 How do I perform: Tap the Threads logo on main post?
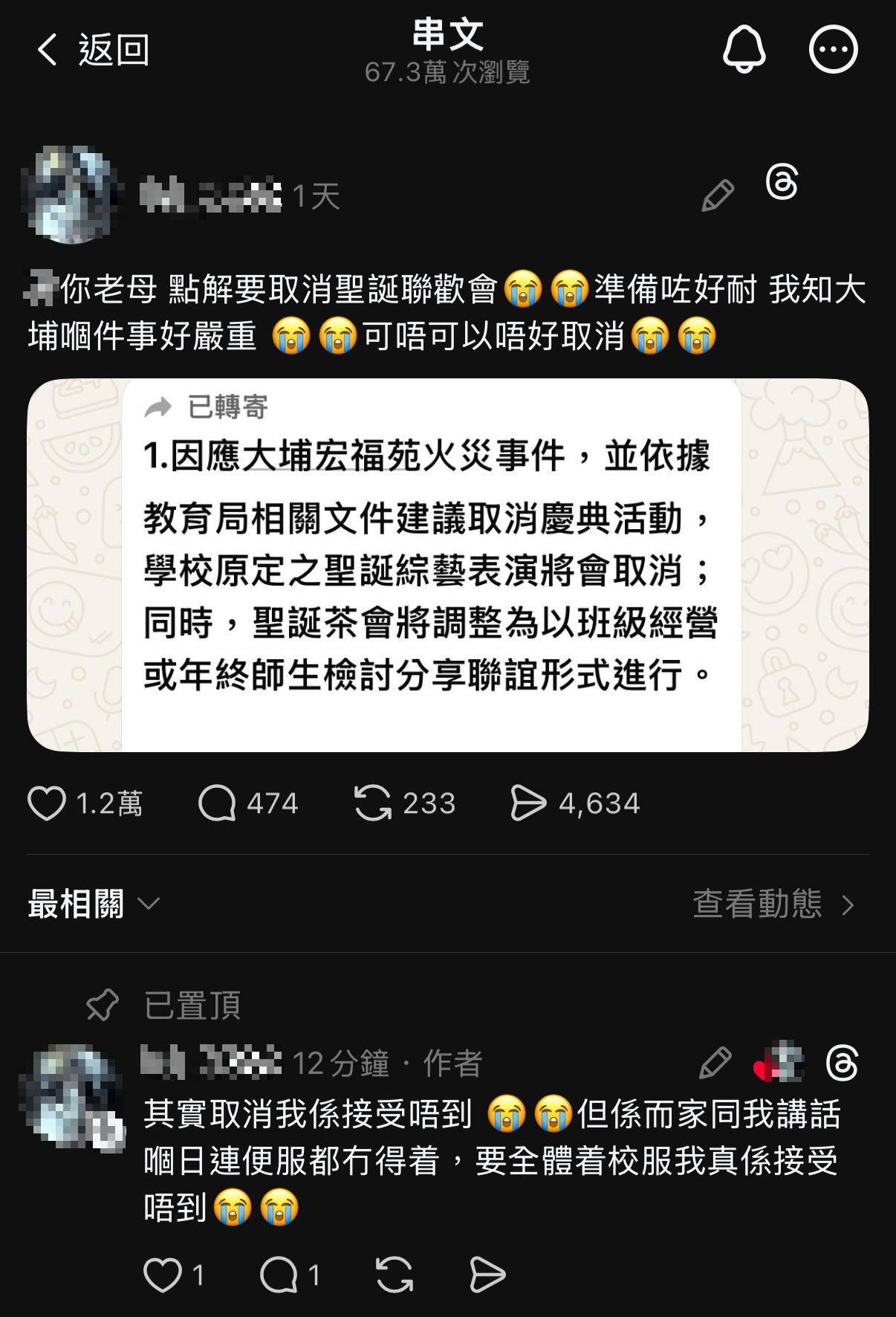(782, 183)
